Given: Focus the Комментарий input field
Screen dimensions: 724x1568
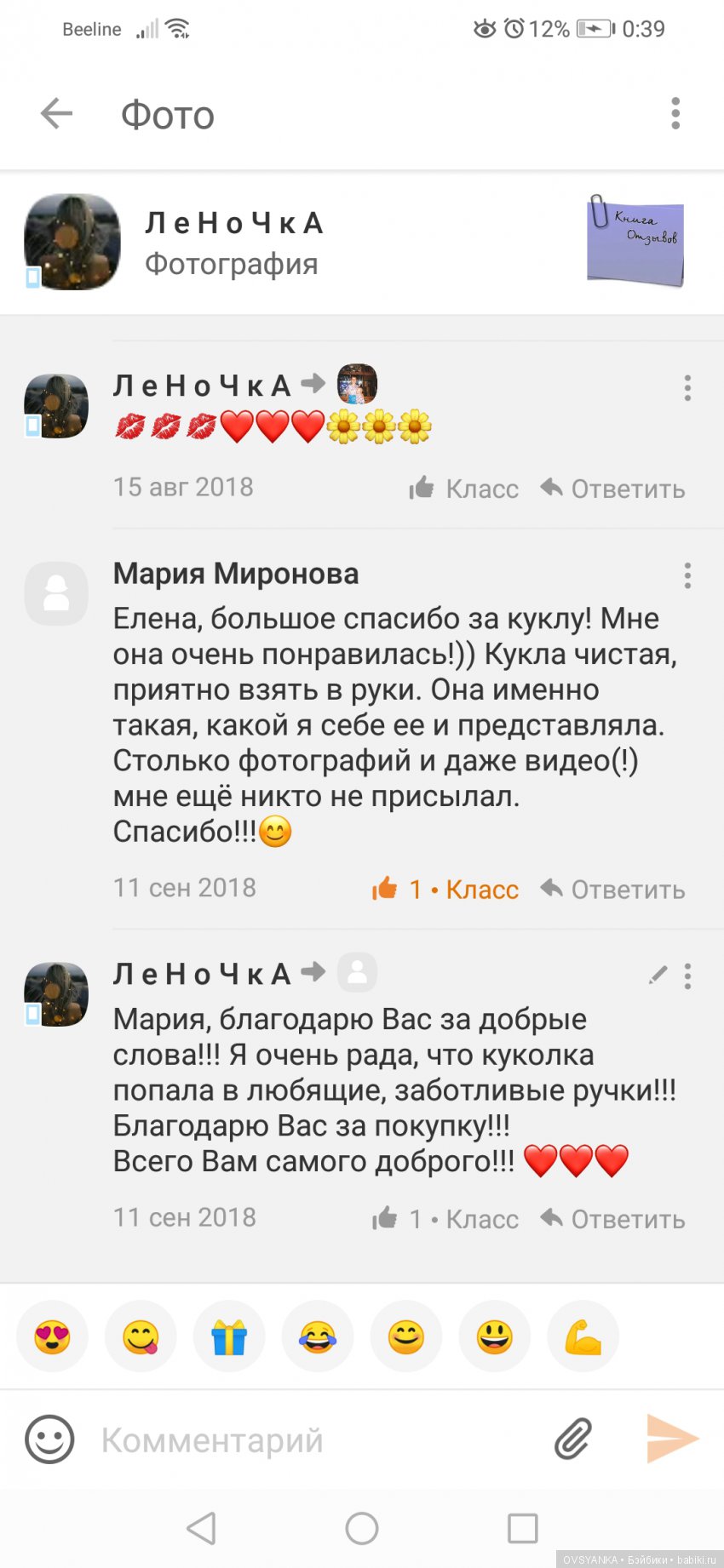Looking at the screenshot, I should click(x=315, y=1441).
